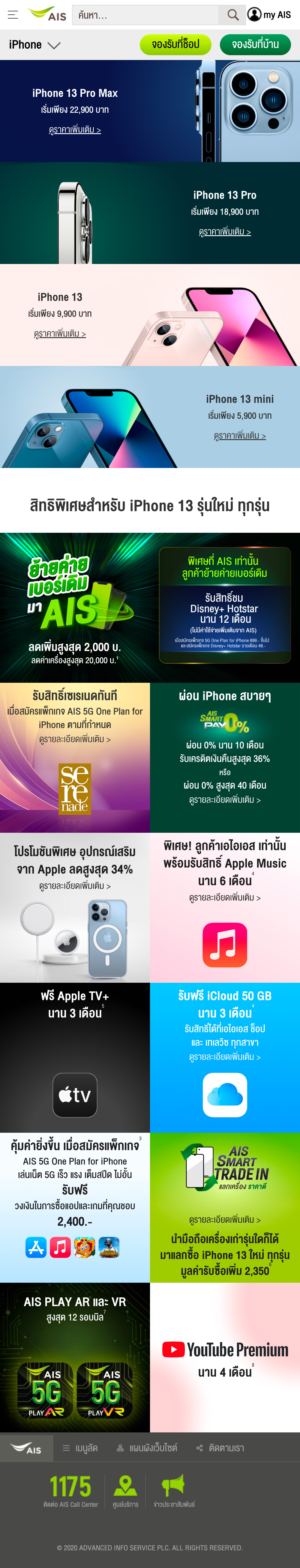This screenshot has width=300, height=1568.
Task: Open my AIS account
Action: (x=269, y=15)
